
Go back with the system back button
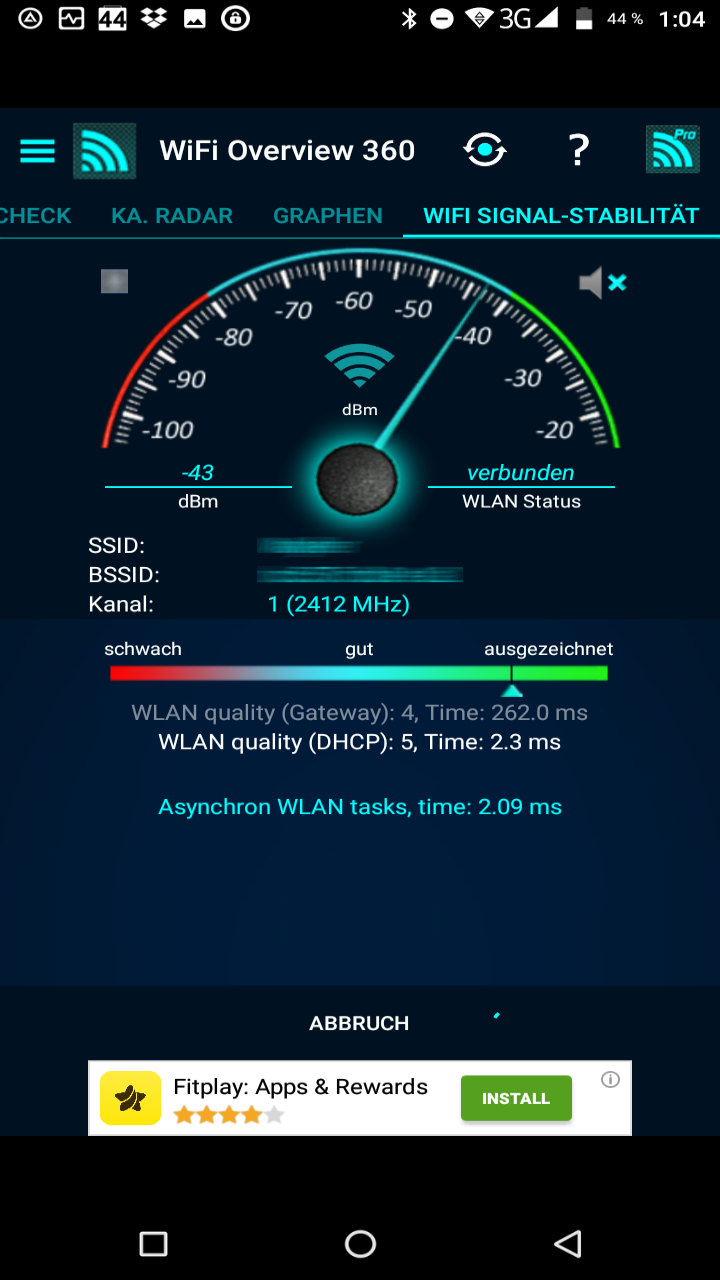coord(567,1243)
